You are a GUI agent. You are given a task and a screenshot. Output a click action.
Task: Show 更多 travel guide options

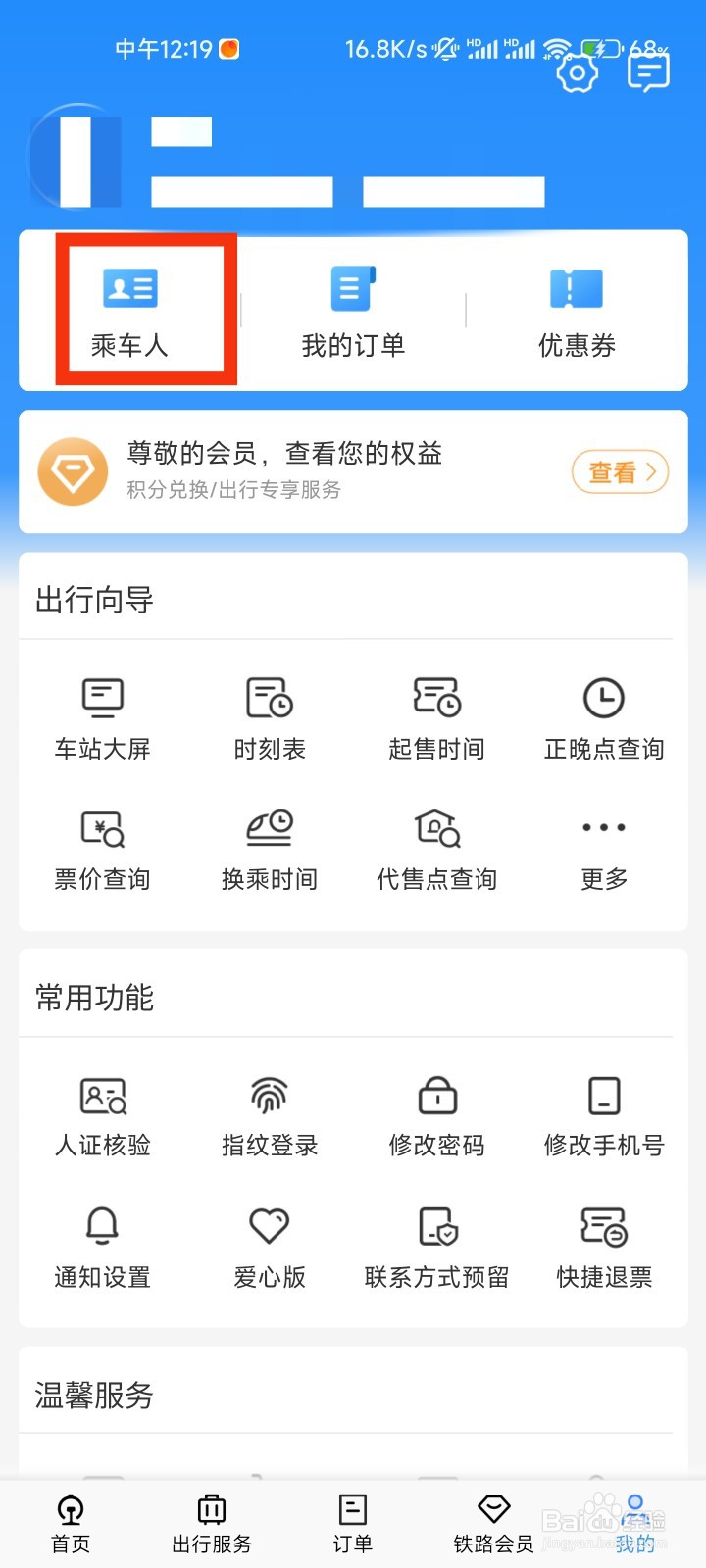tap(604, 851)
